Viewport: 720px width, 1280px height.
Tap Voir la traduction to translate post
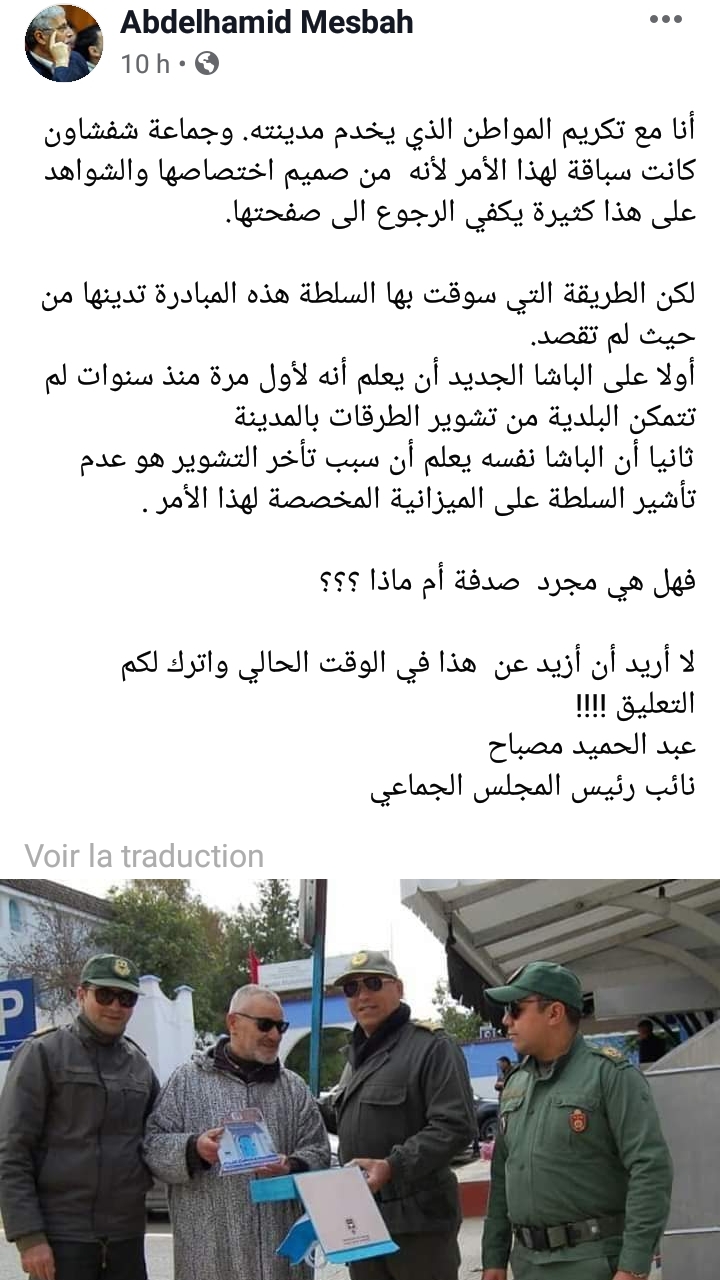point(144,856)
